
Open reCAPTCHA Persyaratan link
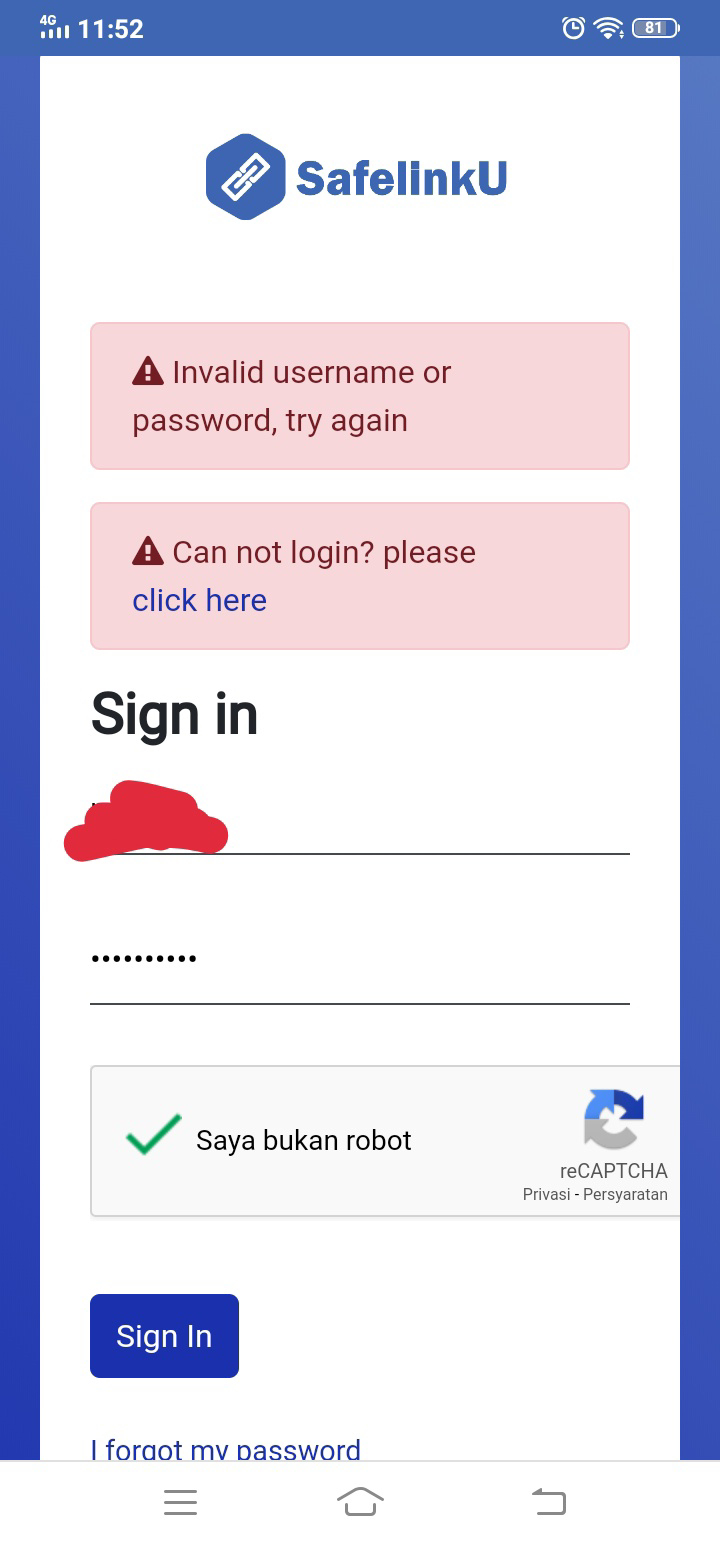[x=626, y=1194]
